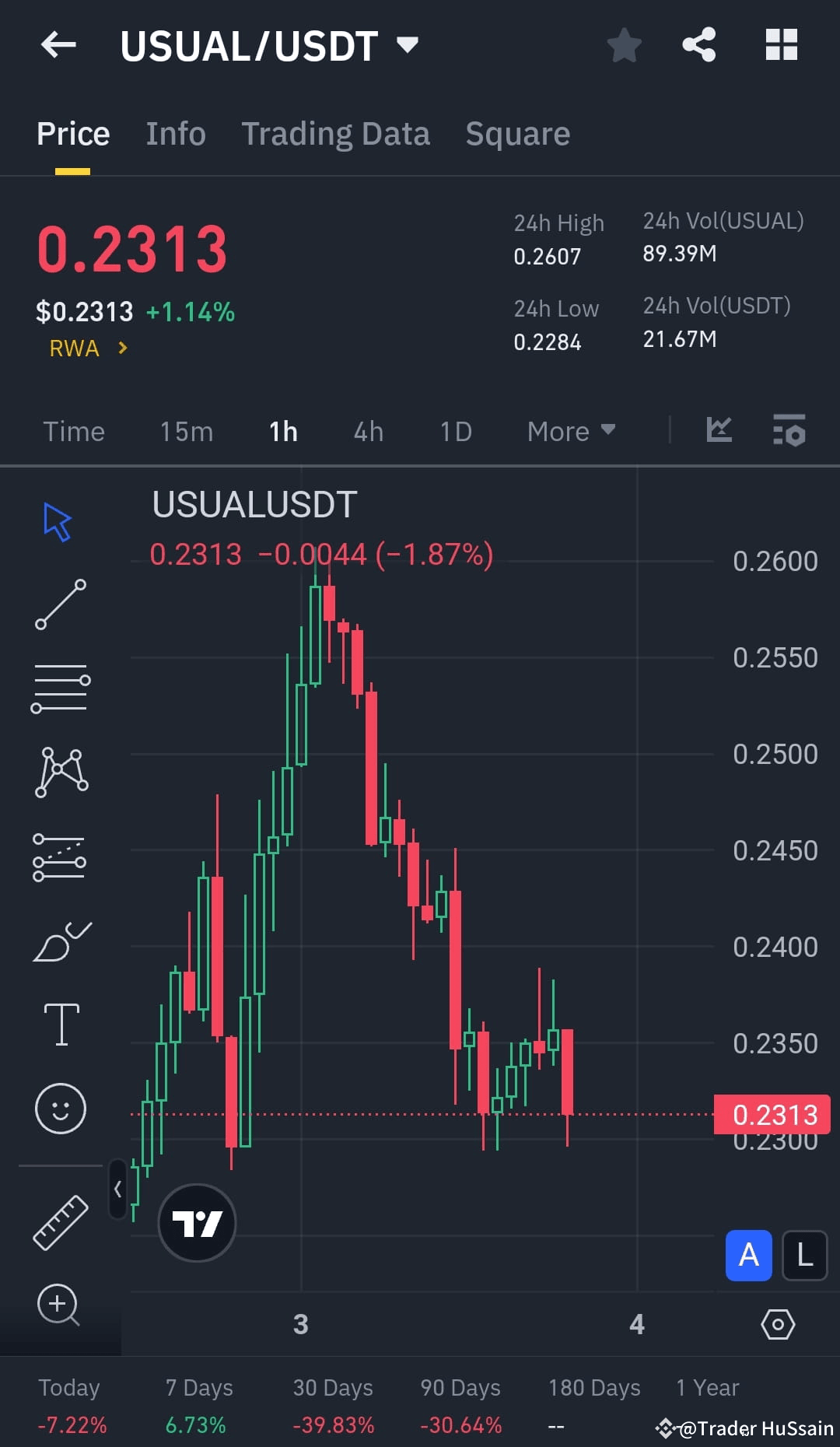This screenshot has width=840, height=1447.
Task: Open the emoji sticker tool
Action: click(x=61, y=1109)
